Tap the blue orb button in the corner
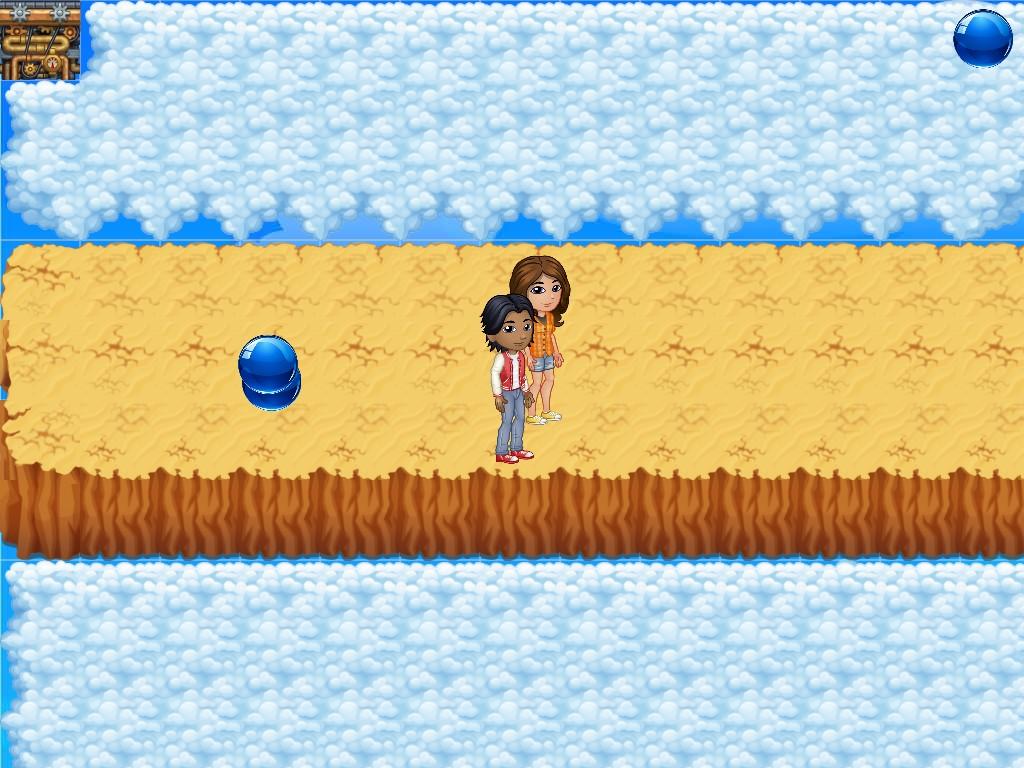Screen dimensions: 1024x768 [x=982, y=39]
